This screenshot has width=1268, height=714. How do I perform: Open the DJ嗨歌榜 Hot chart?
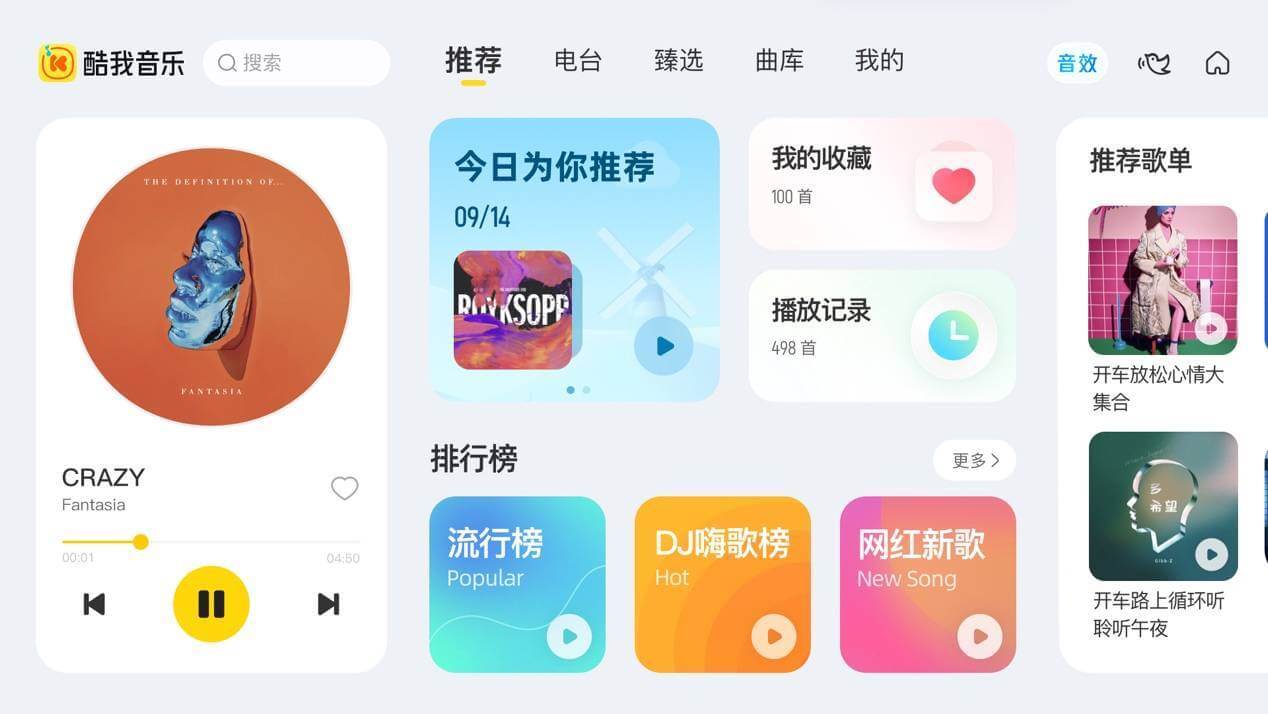point(722,584)
